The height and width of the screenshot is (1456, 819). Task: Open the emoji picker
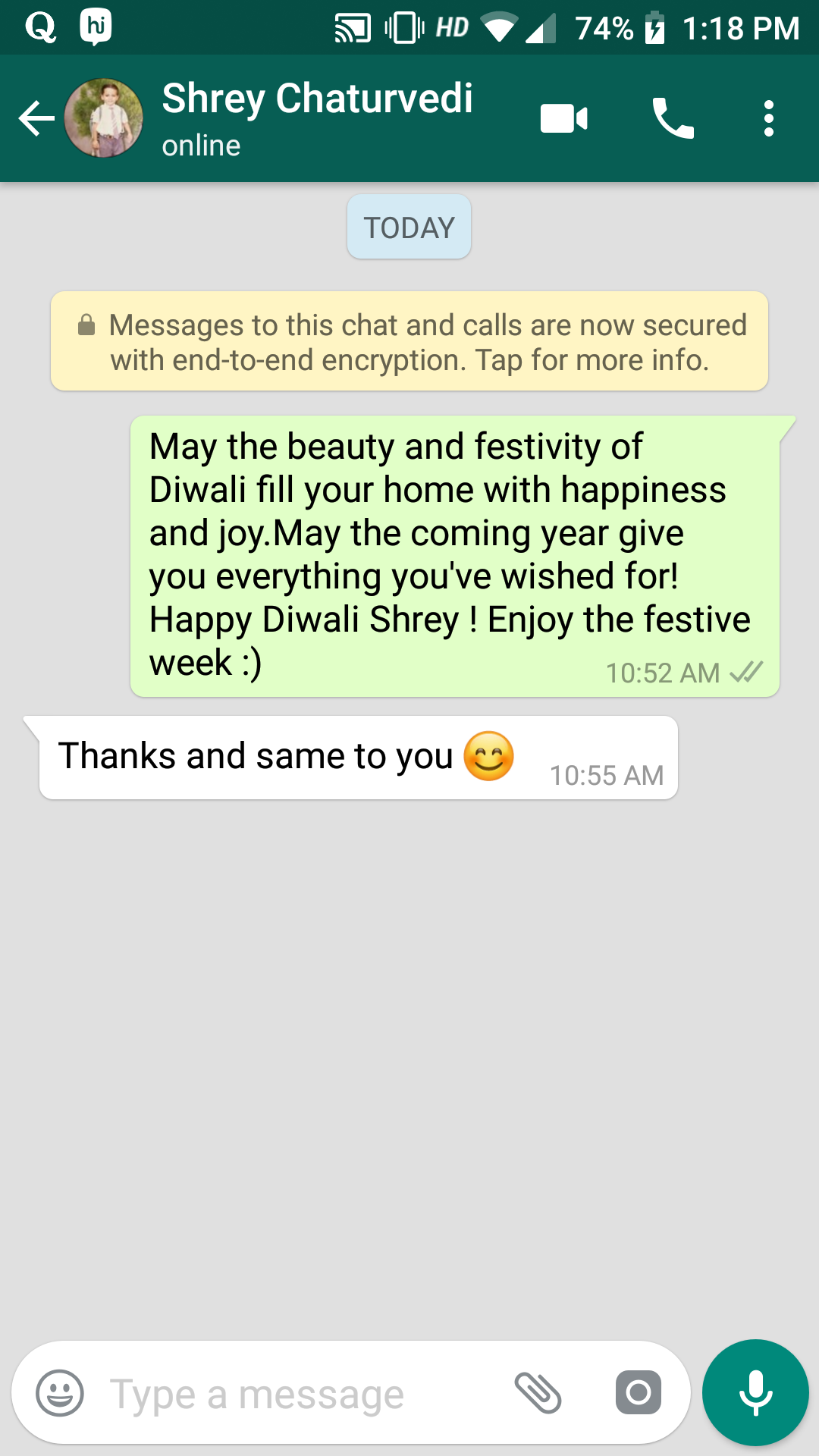pyautogui.click(x=60, y=1393)
